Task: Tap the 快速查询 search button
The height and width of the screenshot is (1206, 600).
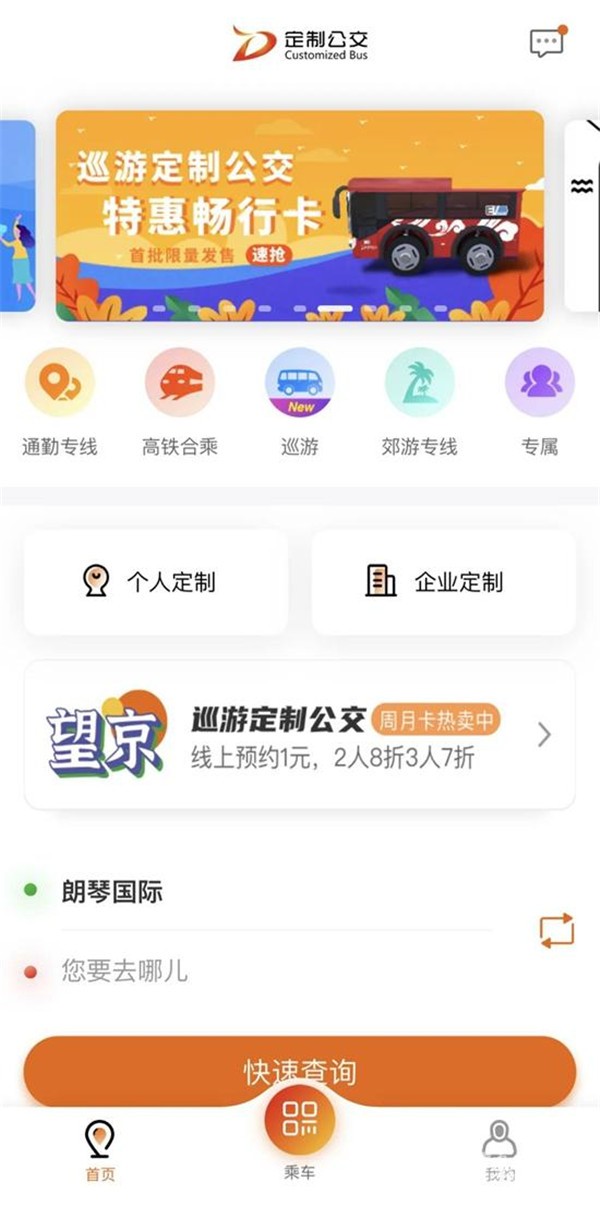Action: 300,1071
